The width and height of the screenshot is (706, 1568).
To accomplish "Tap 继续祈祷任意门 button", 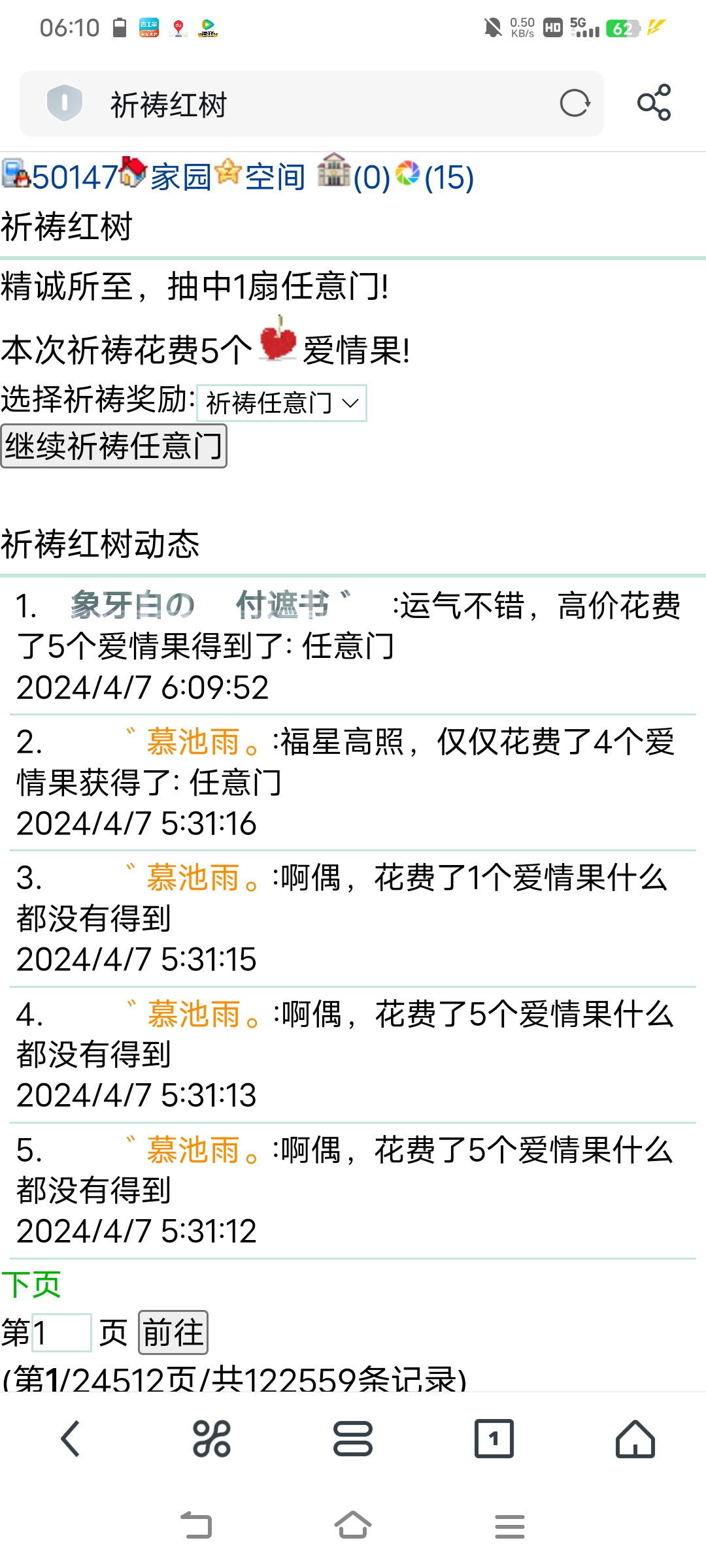I will point(114,446).
